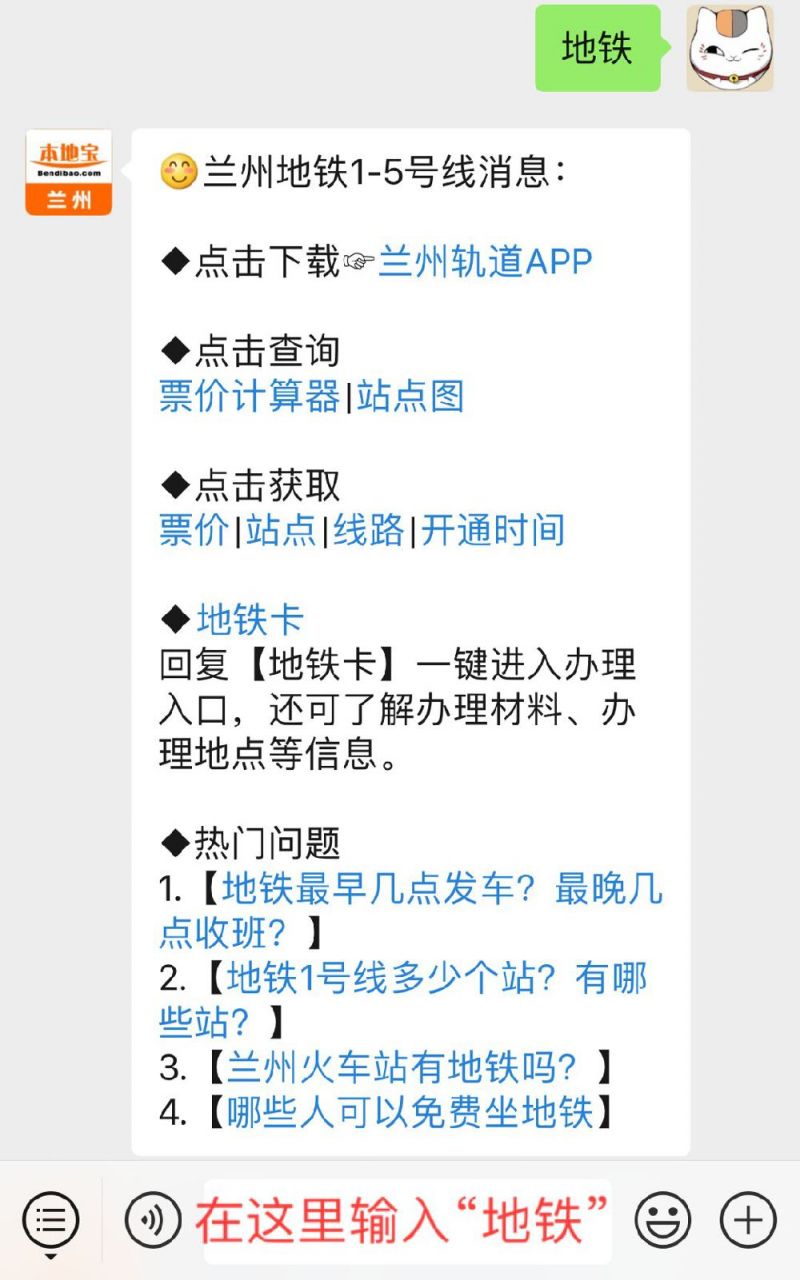Open the emoji picker
This screenshot has height=1280, width=800.
662,1220
